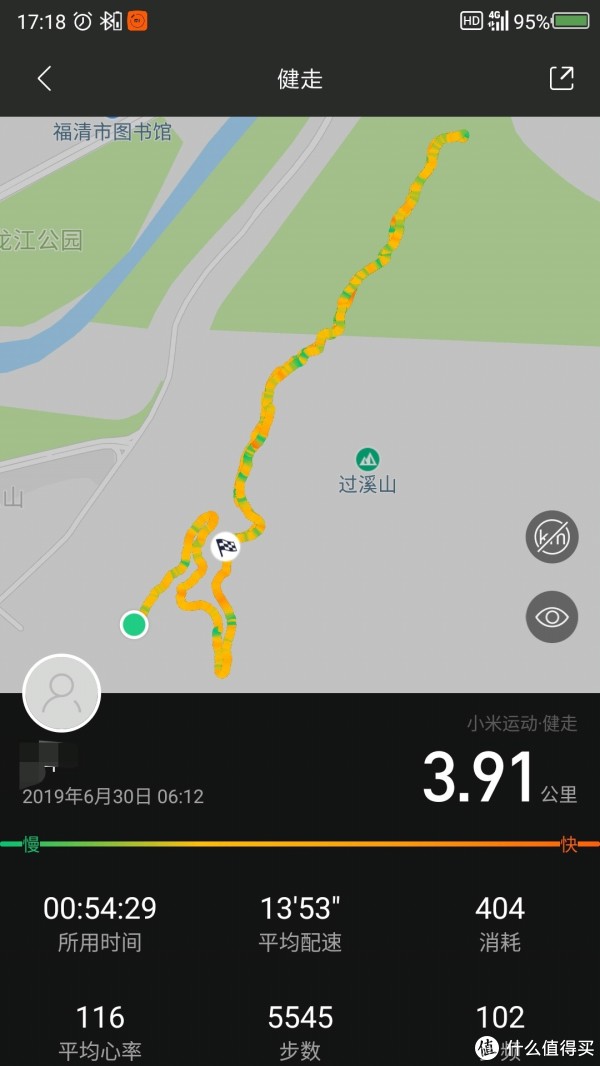Viewport: 600px width, 1066px height.
Task: Share this walking record
Action: [x=562, y=79]
